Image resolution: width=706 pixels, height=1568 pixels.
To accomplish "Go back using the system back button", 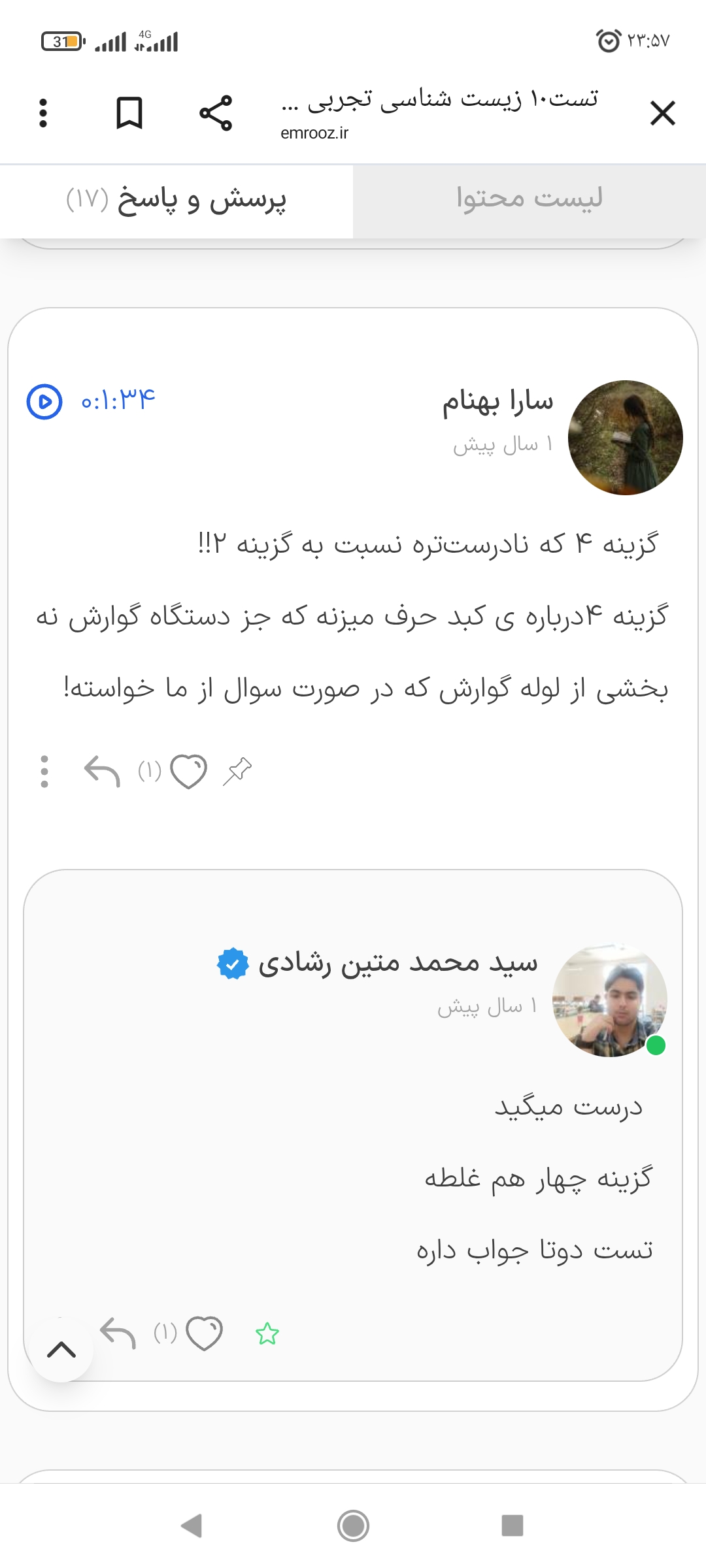I will click(x=192, y=1526).
